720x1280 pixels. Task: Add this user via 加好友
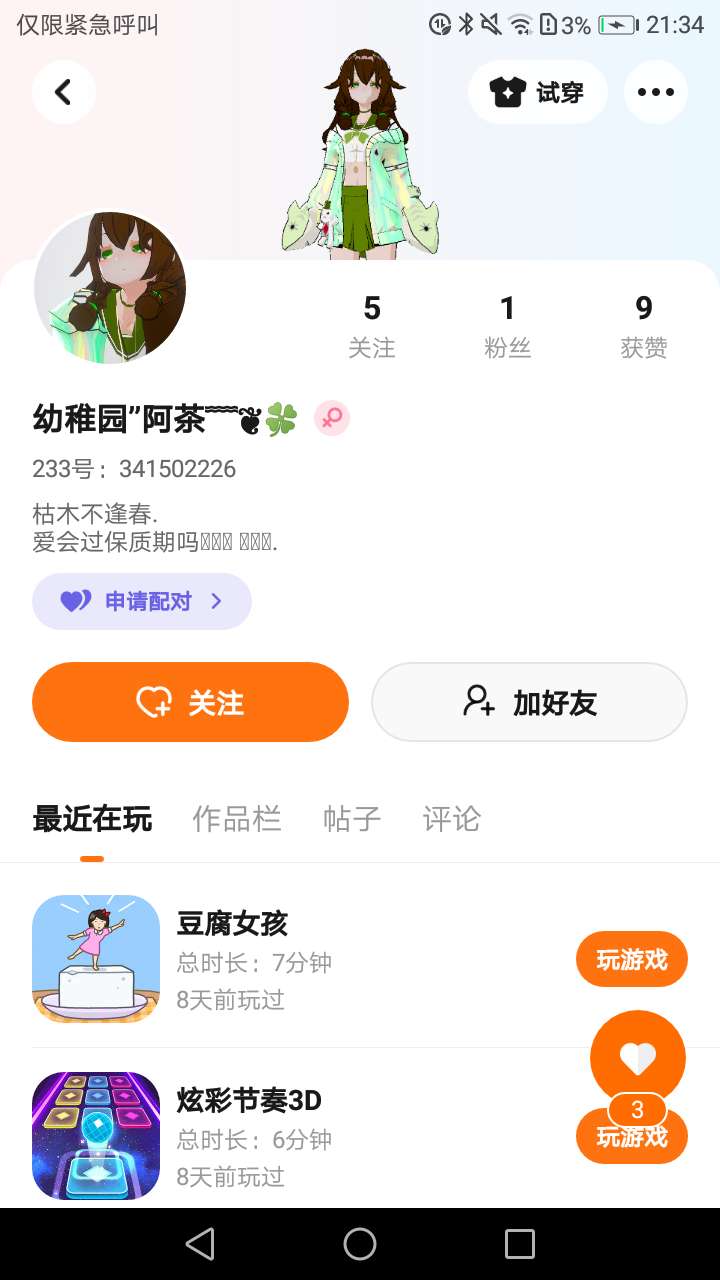(529, 702)
